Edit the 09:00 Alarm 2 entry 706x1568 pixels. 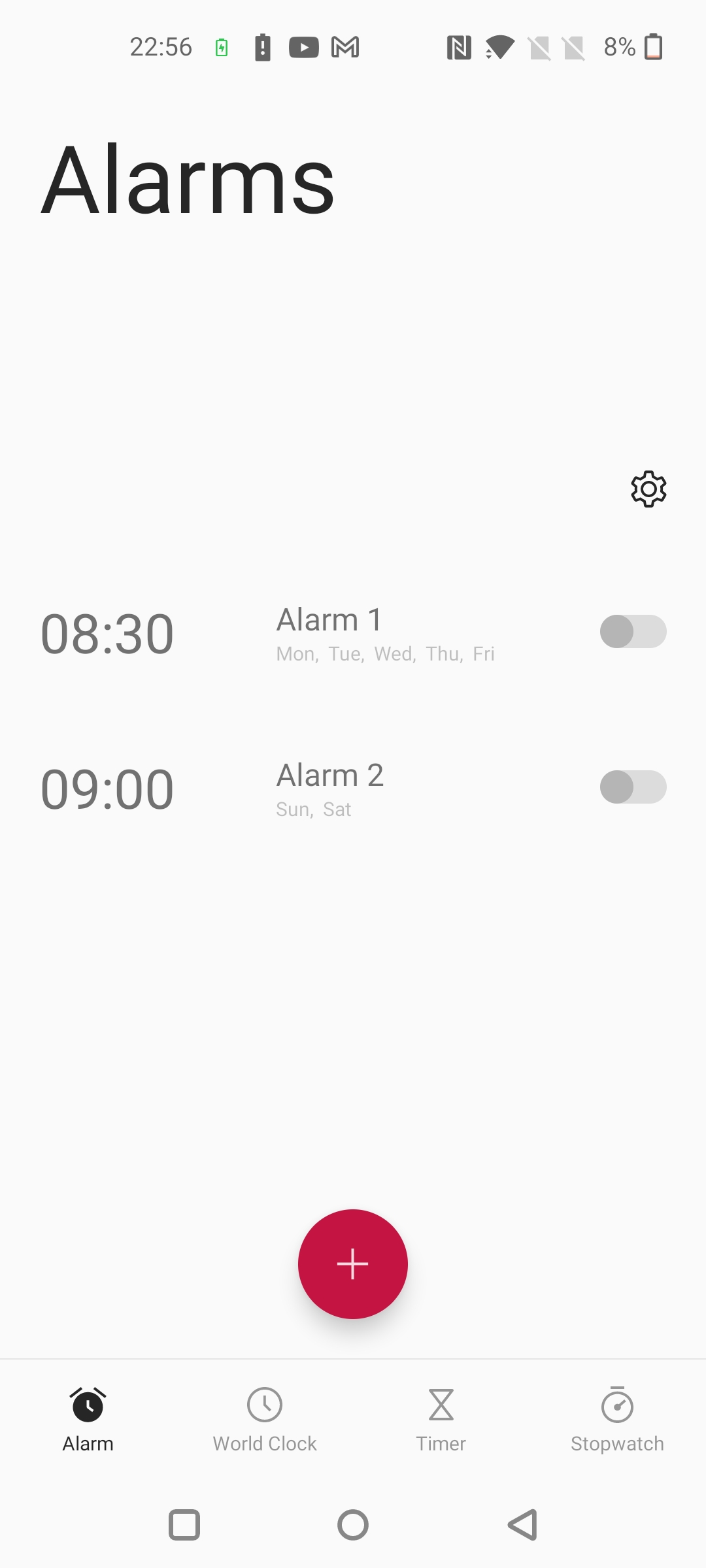point(353,789)
